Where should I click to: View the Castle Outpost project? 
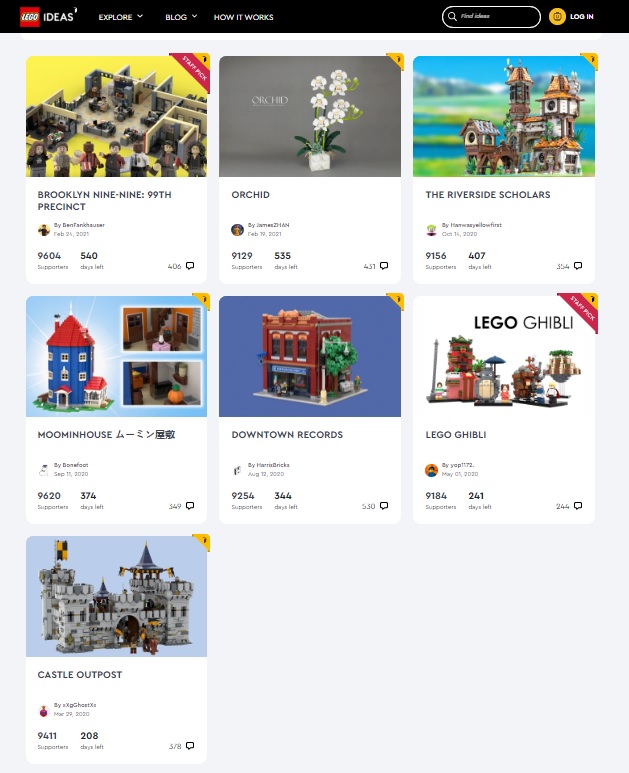tap(79, 675)
